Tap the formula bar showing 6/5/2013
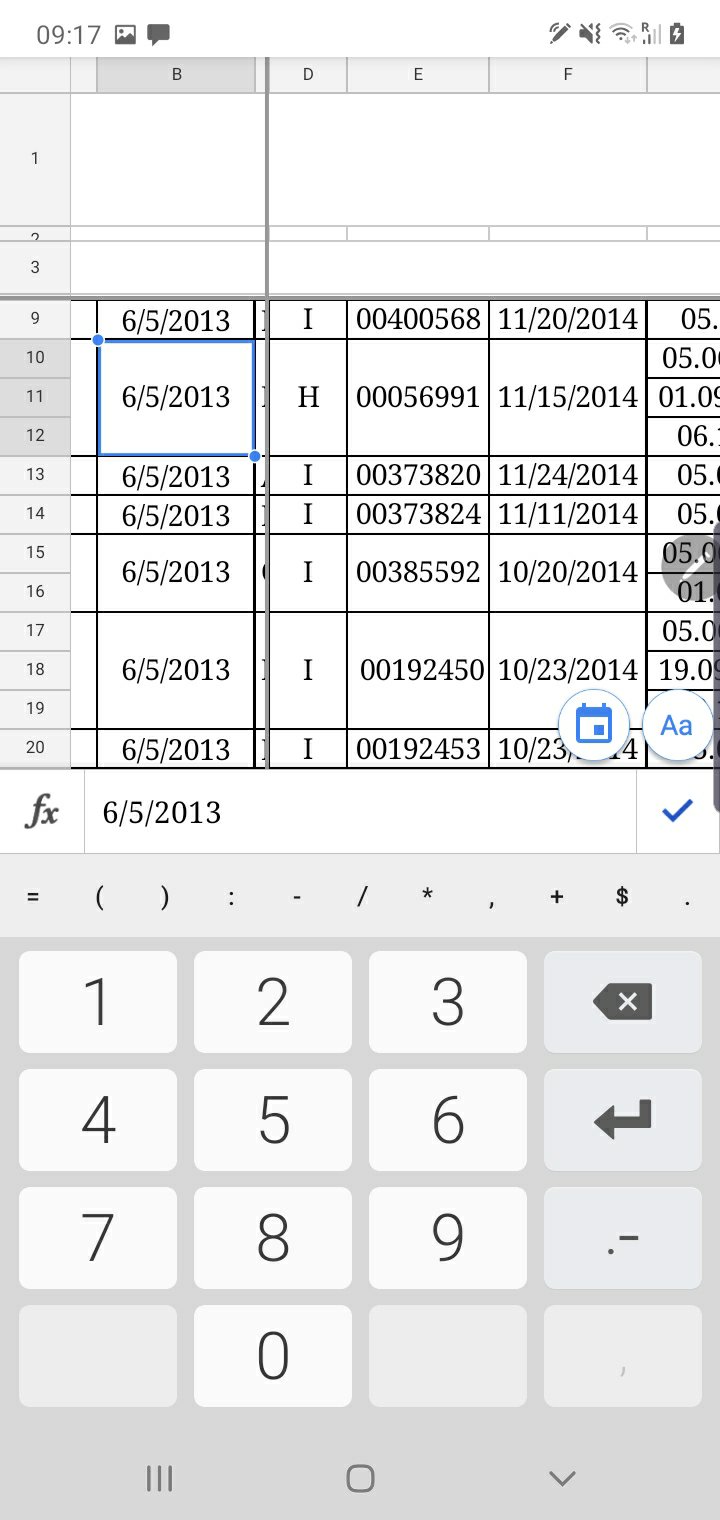Viewport: 720px width, 1520px height. coord(360,811)
